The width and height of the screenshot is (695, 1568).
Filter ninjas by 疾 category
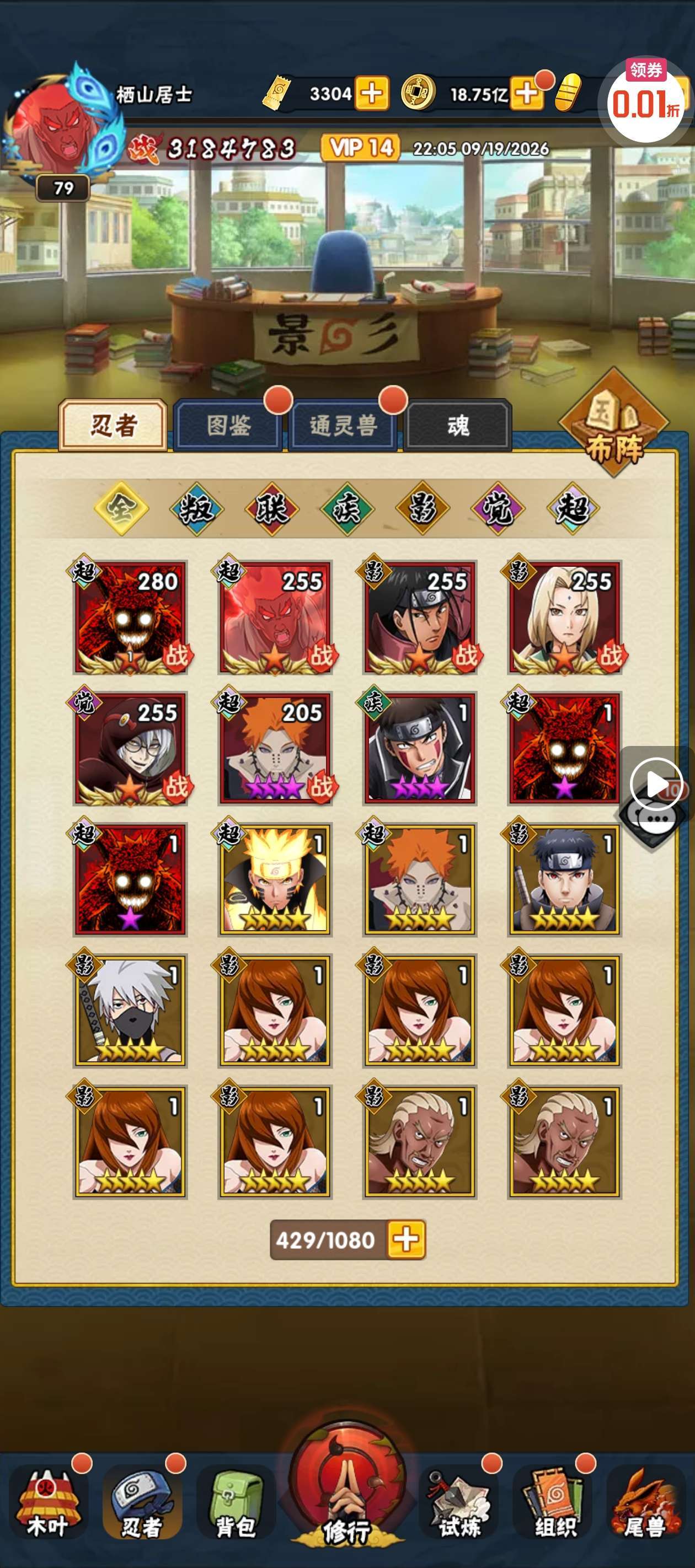pyautogui.click(x=347, y=508)
